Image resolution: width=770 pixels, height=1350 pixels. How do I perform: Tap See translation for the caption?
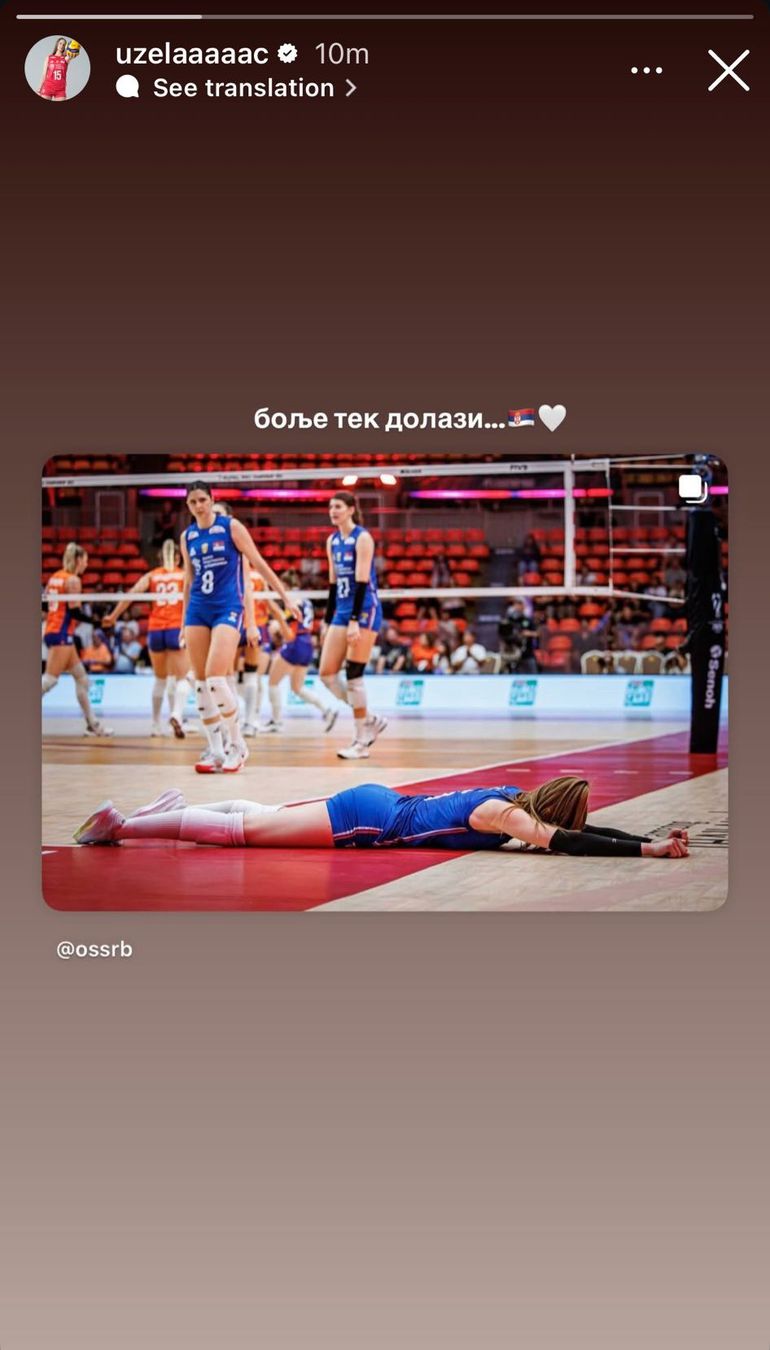pyautogui.click(x=243, y=88)
